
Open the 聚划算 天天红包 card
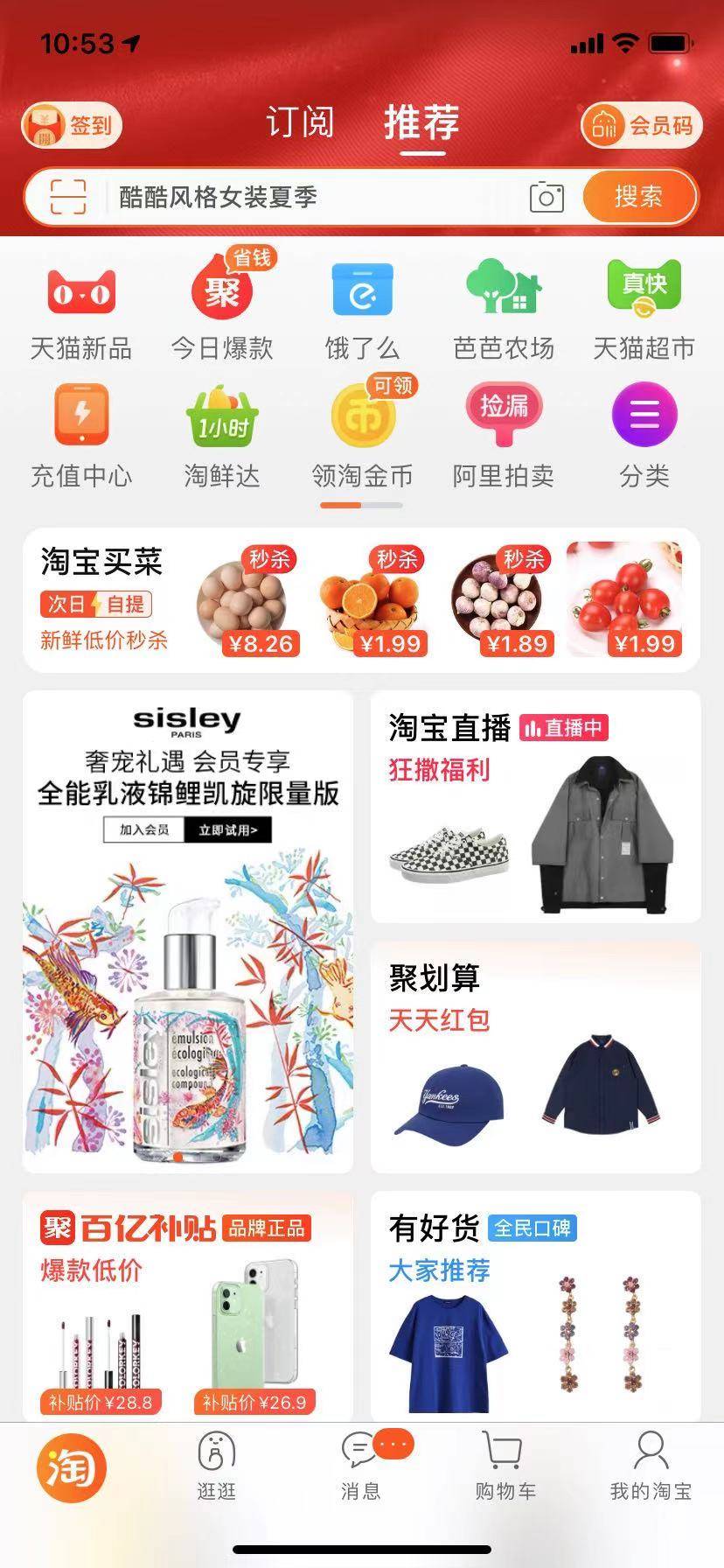[x=535, y=1057]
